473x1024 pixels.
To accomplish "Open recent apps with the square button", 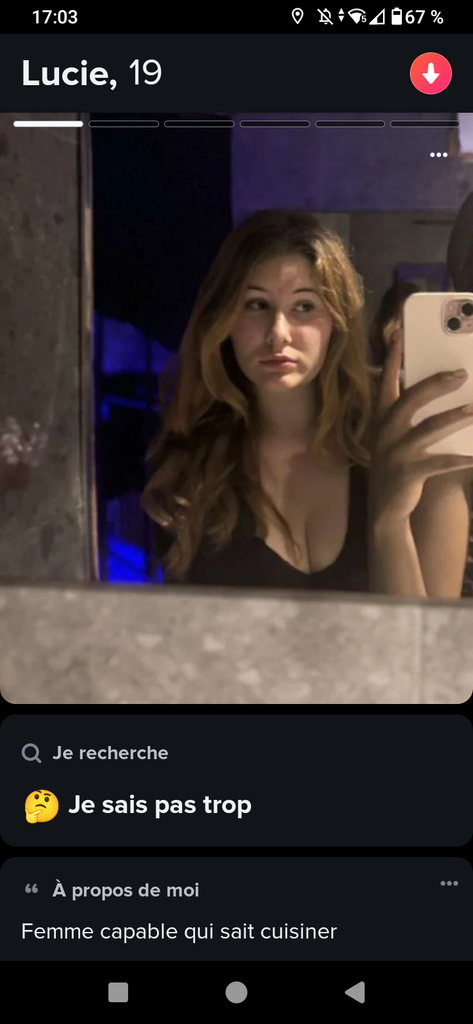I will 118,992.
